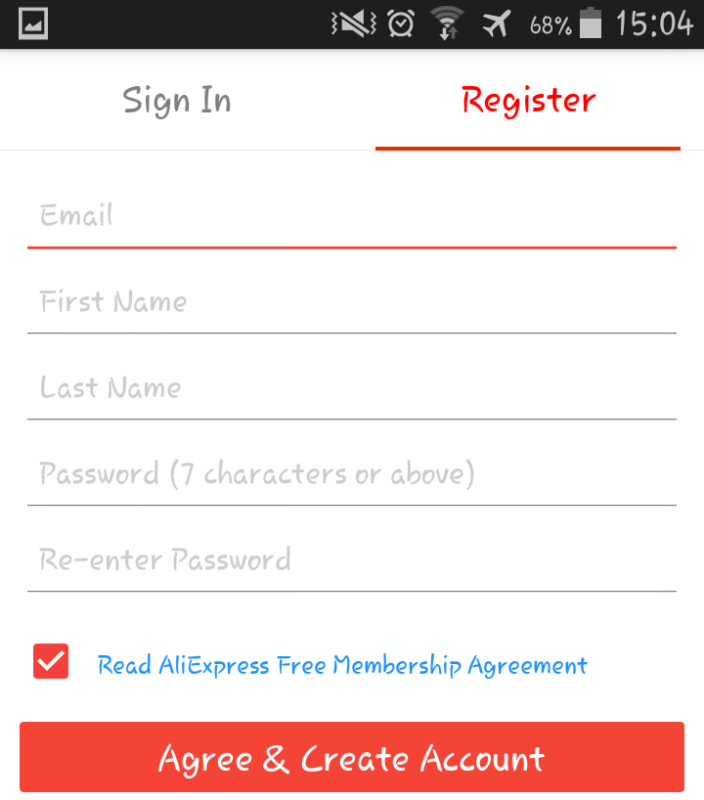This screenshot has width=704, height=800.
Task: Select the Register tab
Action: pos(528,101)
